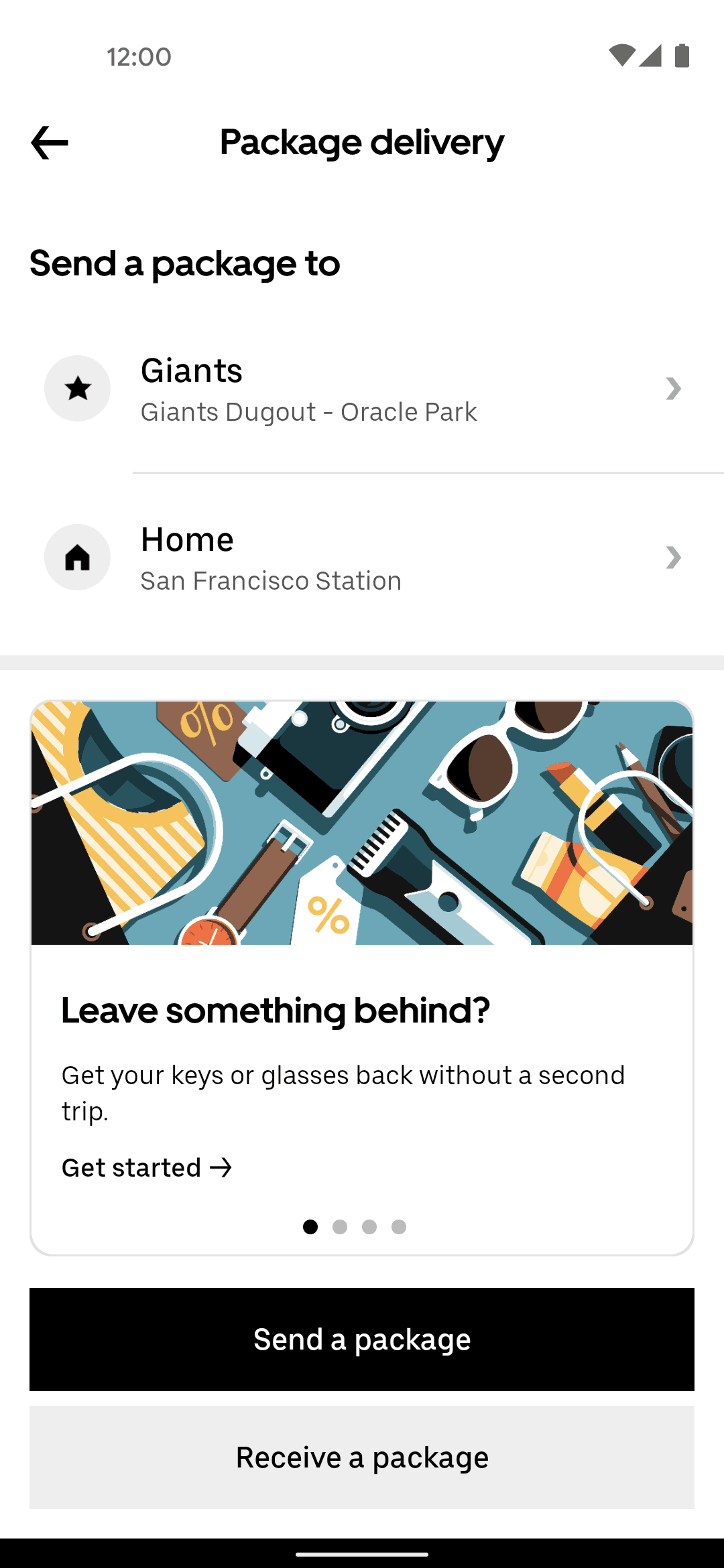This screenshot has height=1568, width=724.
Task: Tap Get started on the promo card
Action: click(x=147, y=1168)
